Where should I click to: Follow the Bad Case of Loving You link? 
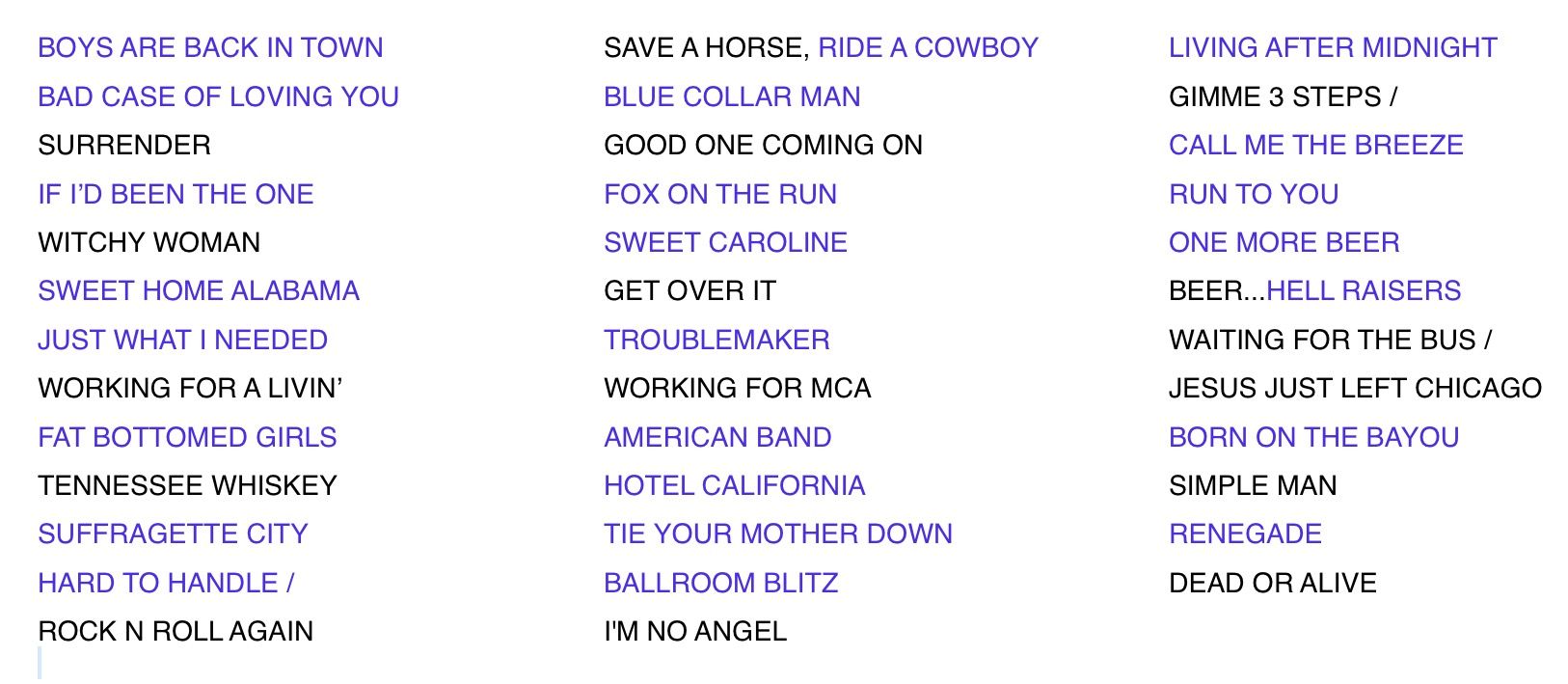218,96
